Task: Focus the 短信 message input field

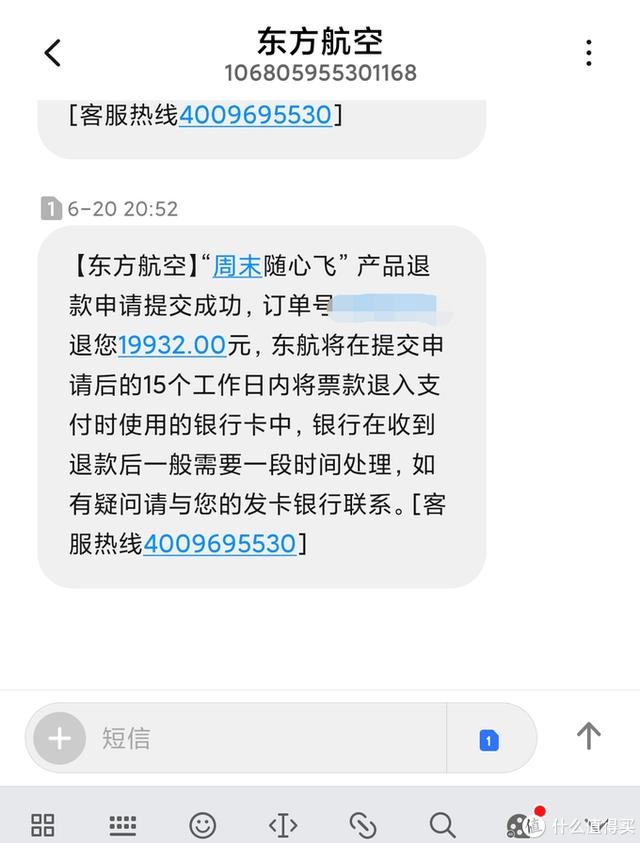Action: click(260, 739)
